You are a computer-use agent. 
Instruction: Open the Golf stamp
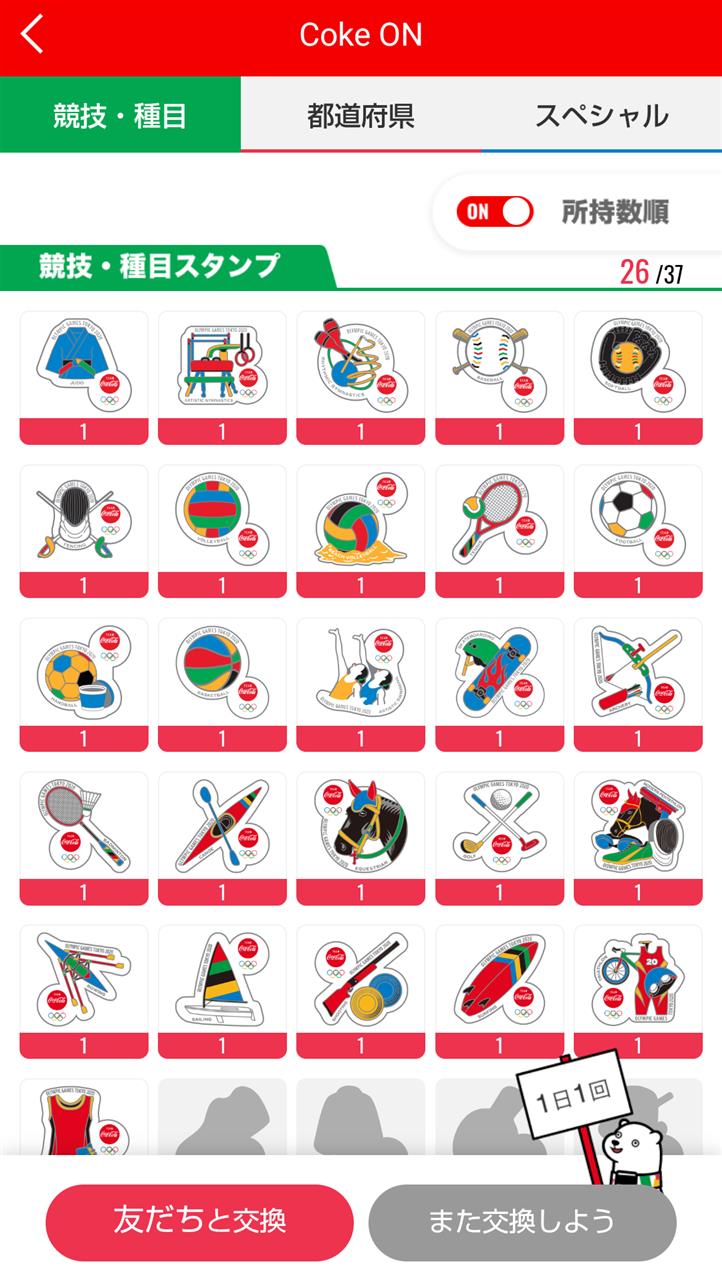(x=499, y=827)
